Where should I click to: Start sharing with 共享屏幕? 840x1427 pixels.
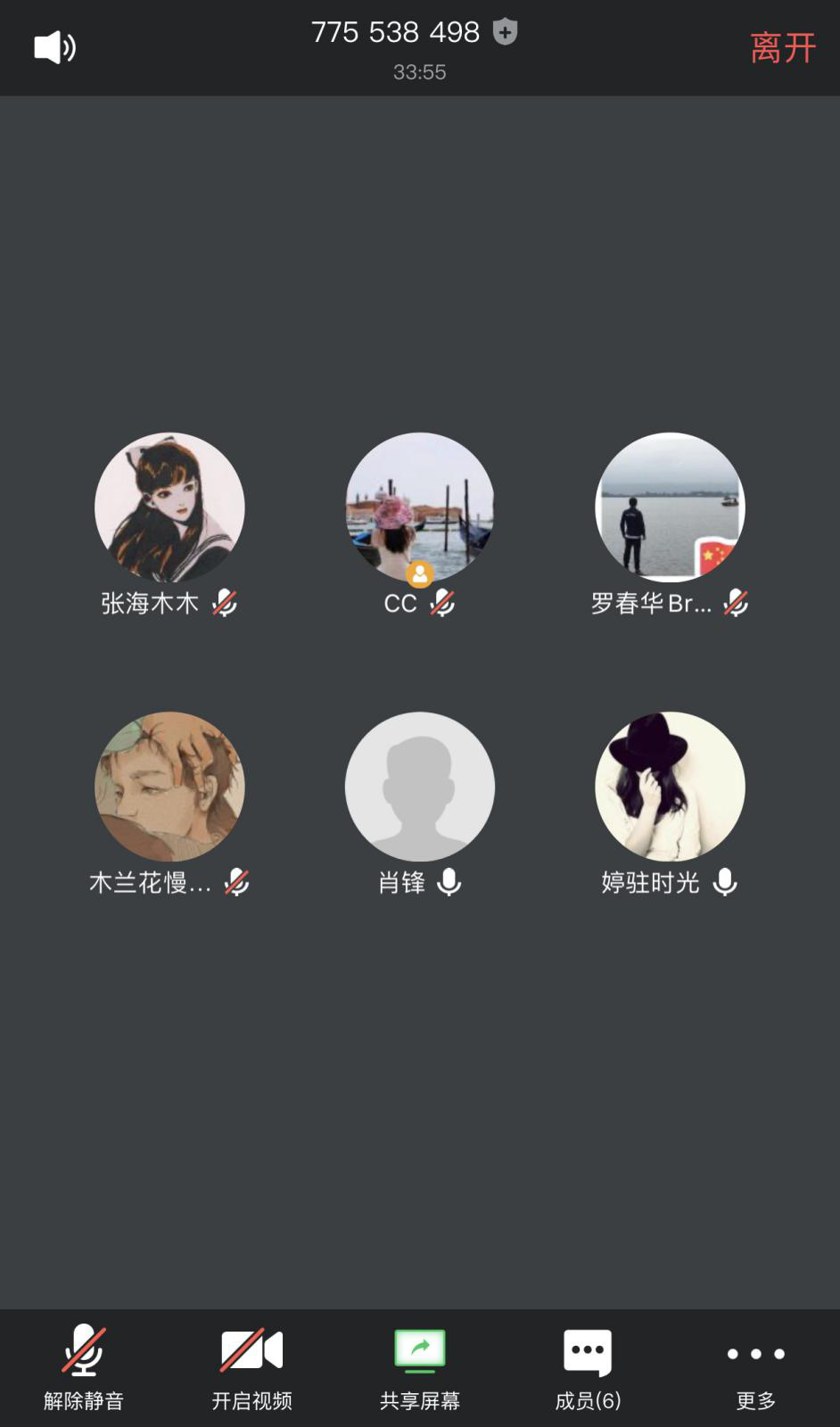point(420,1366)
